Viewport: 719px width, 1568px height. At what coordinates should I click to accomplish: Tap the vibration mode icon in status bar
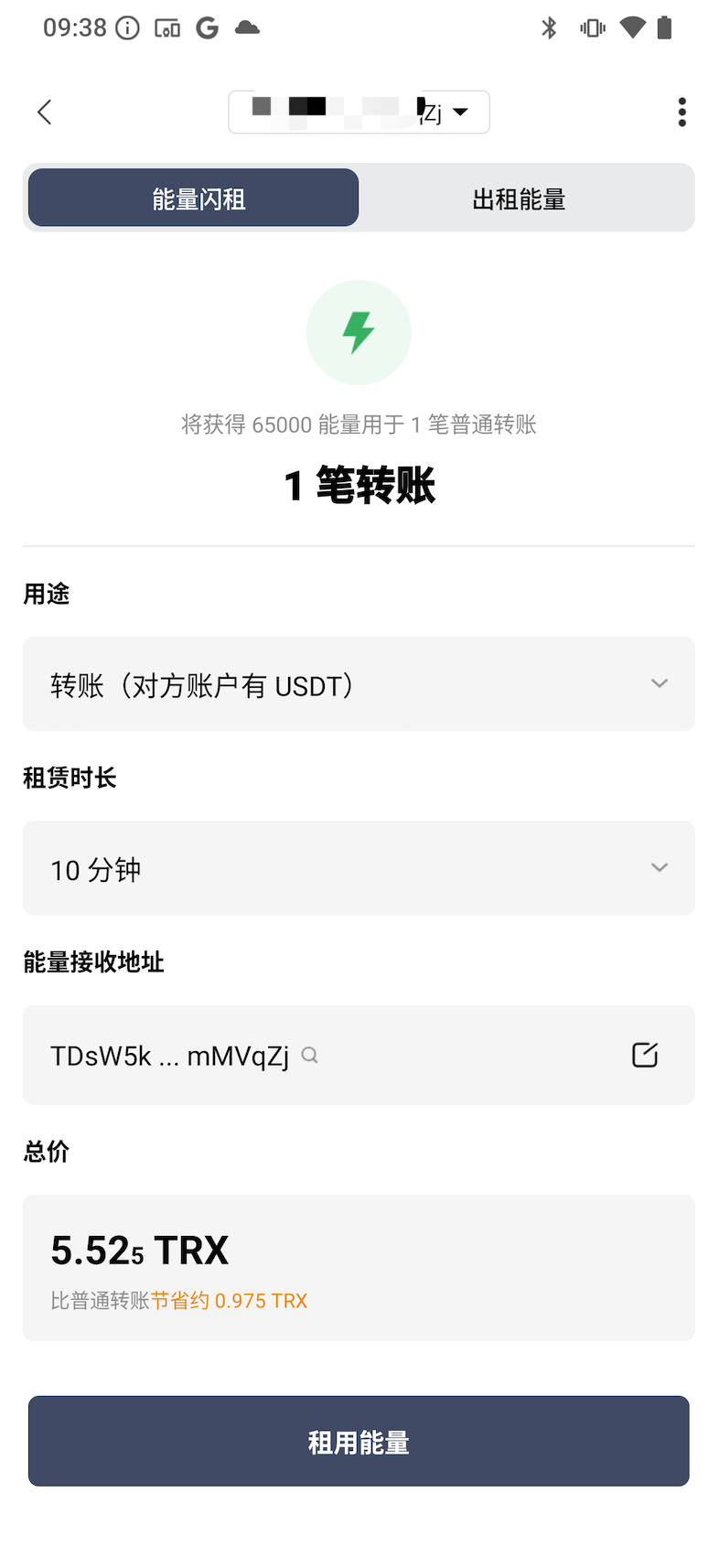tap(592, 27)
